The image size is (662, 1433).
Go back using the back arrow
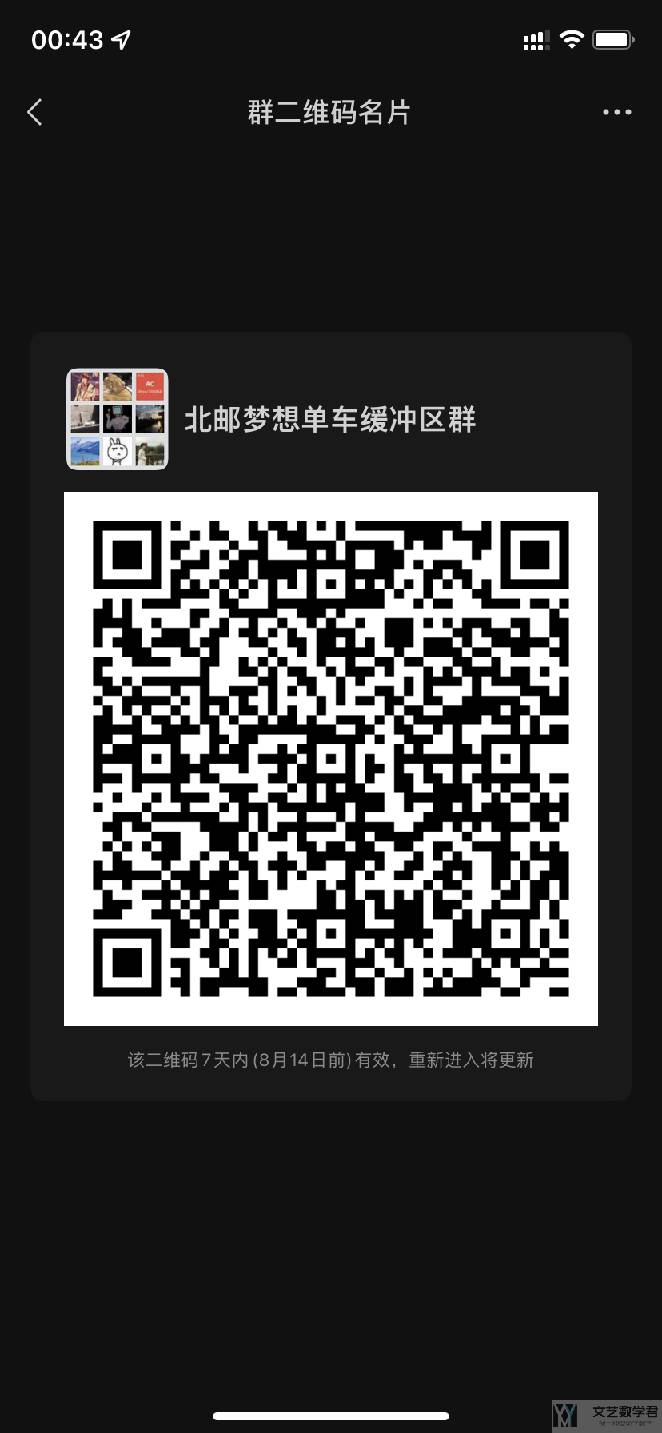pyautogui.click(x=35, y=112)
